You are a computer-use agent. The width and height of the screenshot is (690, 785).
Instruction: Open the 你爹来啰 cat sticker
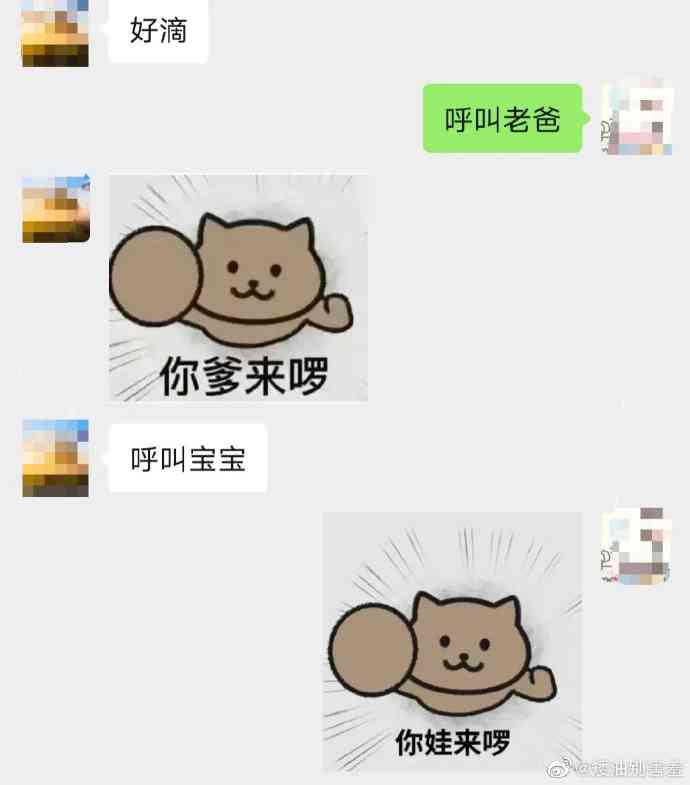pyautogui.click(x=238, y=287)
